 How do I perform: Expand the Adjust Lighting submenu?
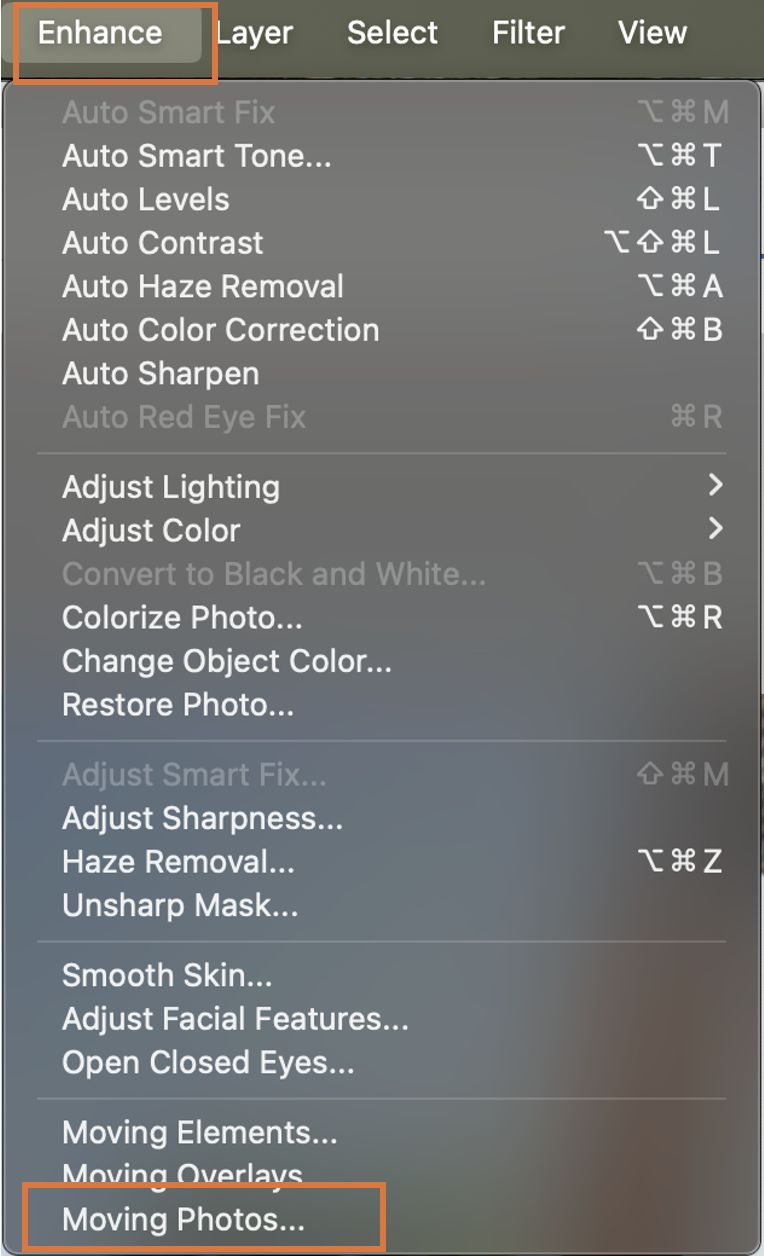(170, 487)
